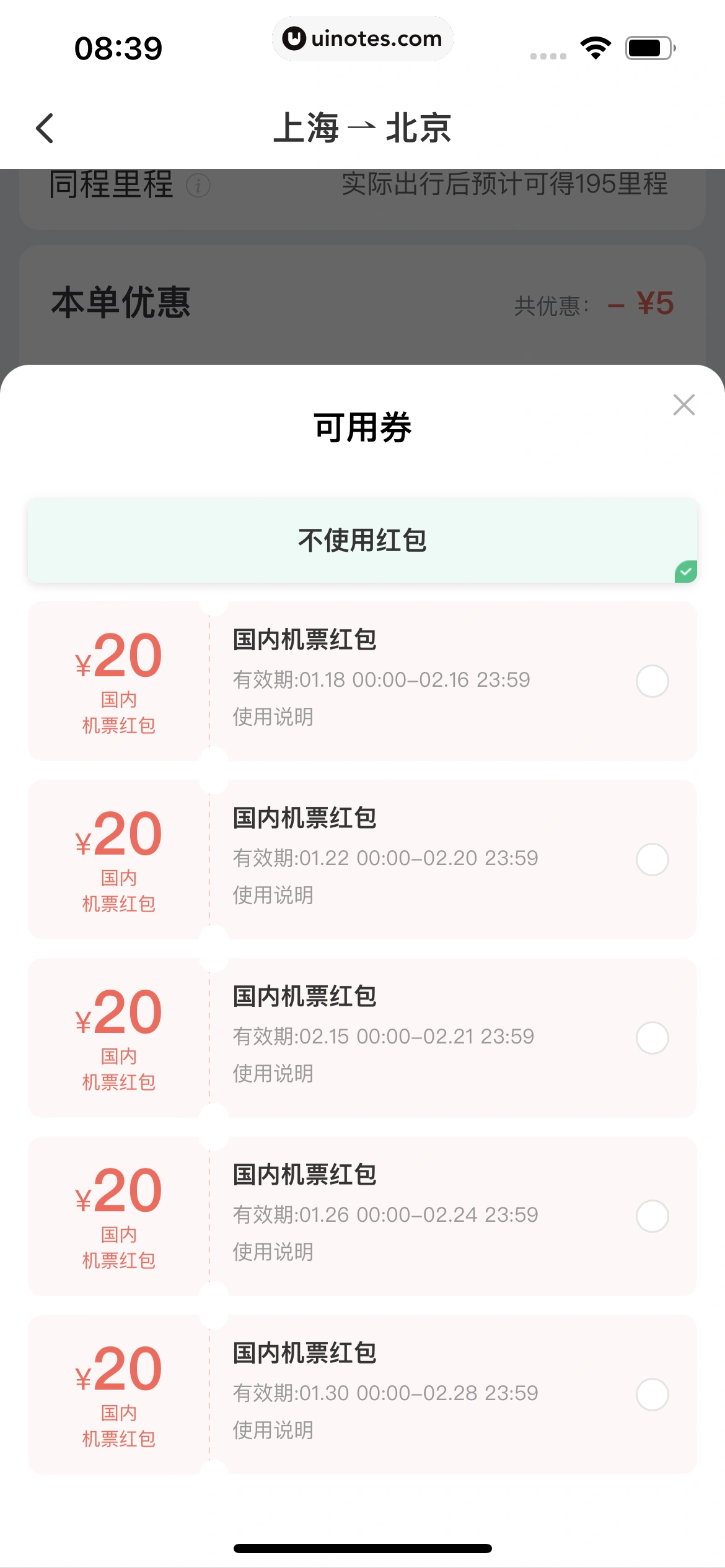The height and width of the screenshot is (1568, 725).
Task: Close the 可用券 coupon sheet
Action: pos(683,405)
